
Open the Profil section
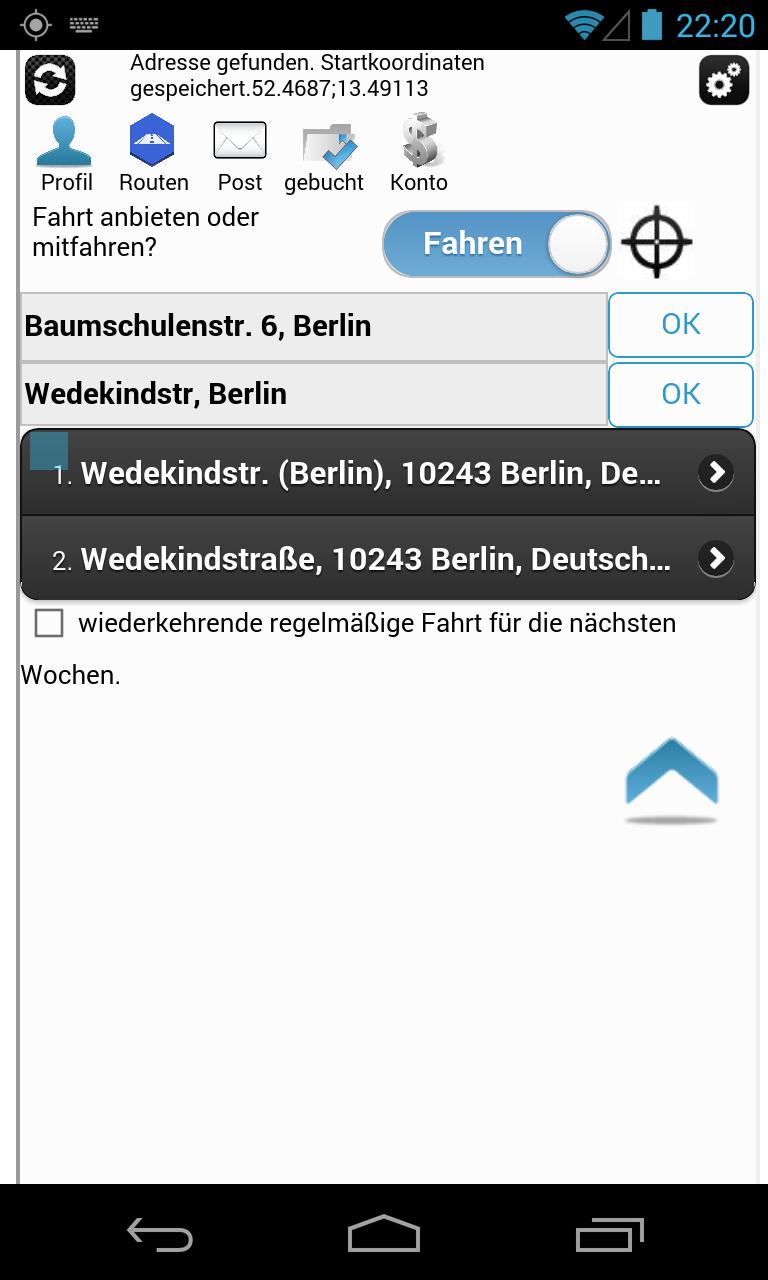pos(66,154)
